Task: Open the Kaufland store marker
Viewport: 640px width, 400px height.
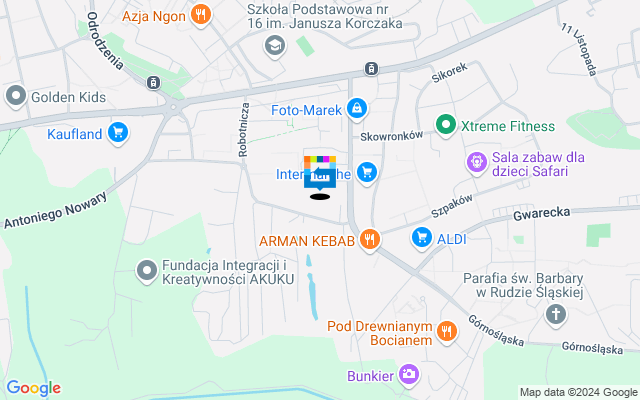Action: click(118, 132)
